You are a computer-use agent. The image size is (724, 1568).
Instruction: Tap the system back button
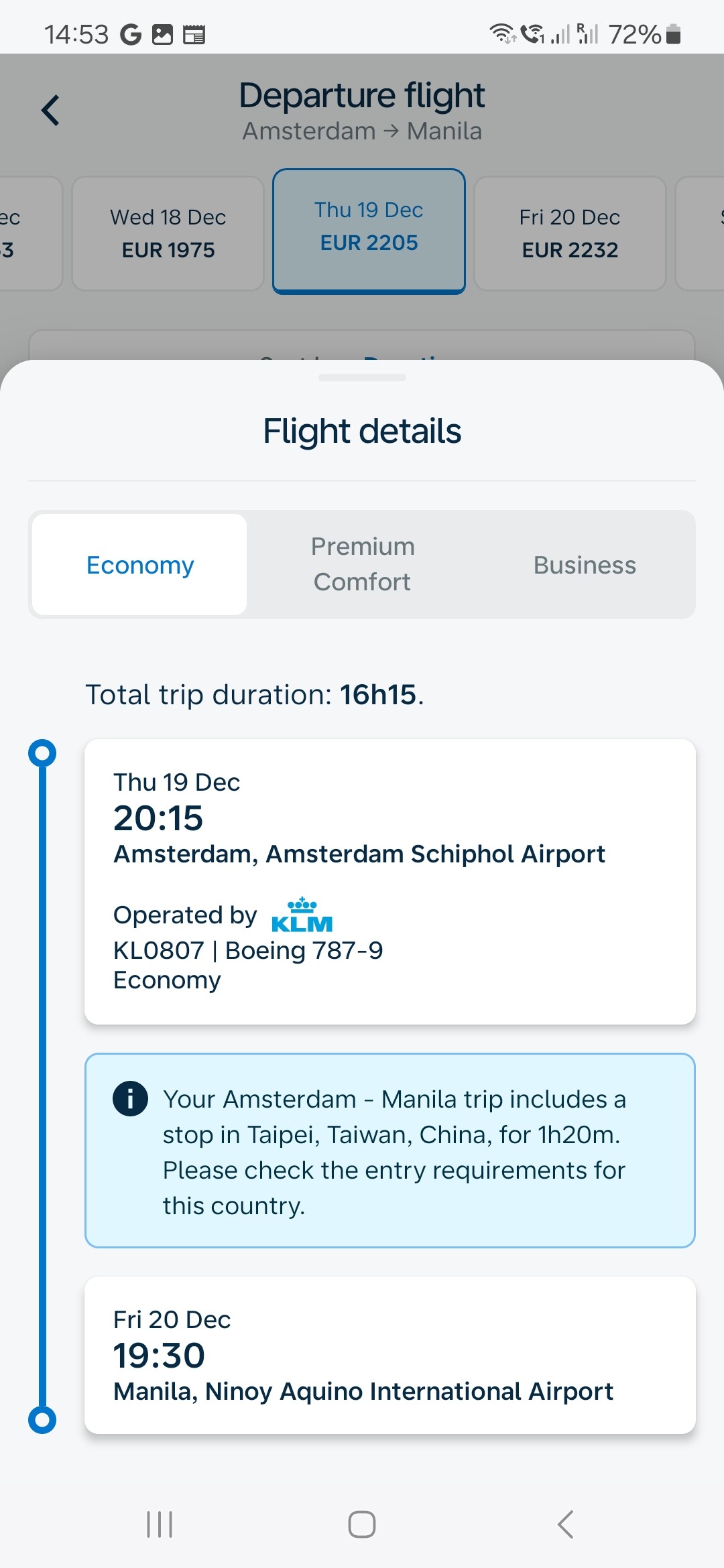click(565, 1524)
